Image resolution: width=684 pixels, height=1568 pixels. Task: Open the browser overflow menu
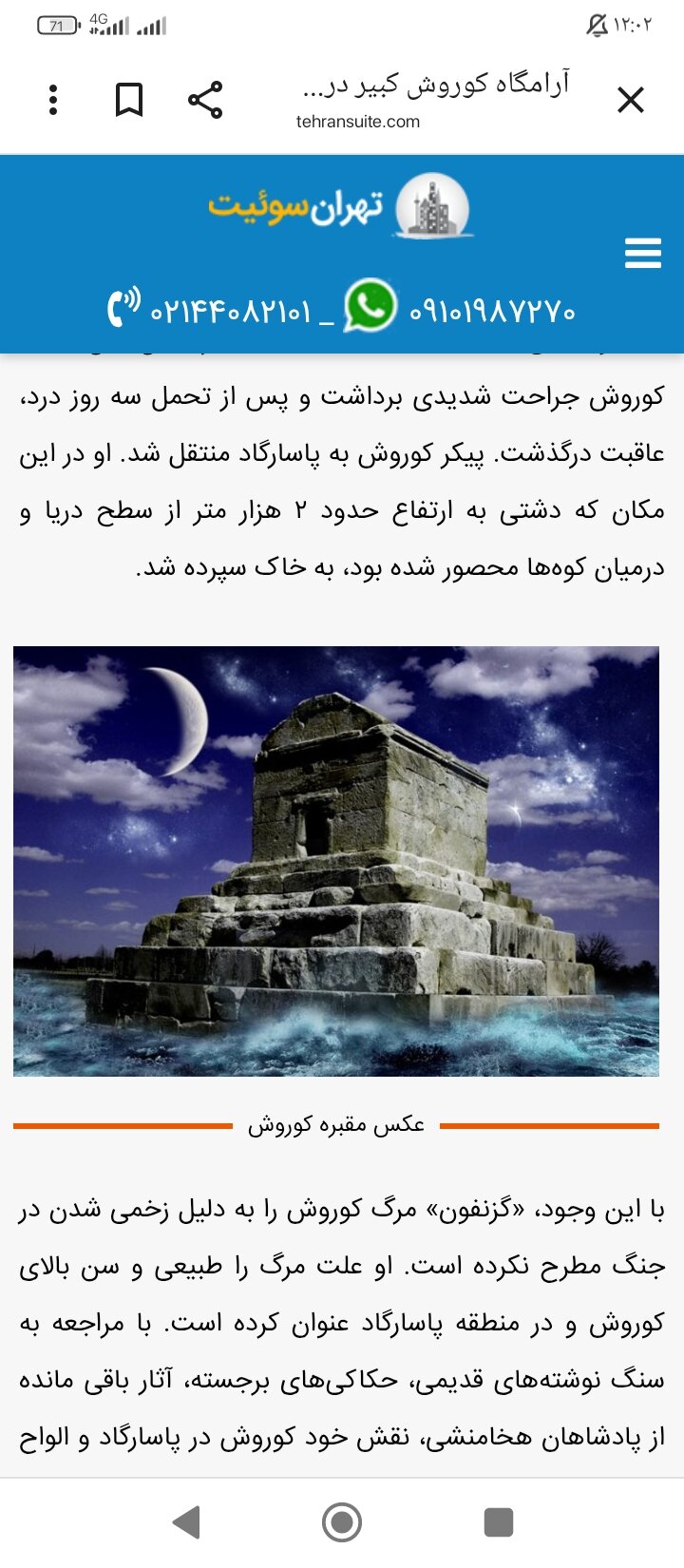(53, 100)
